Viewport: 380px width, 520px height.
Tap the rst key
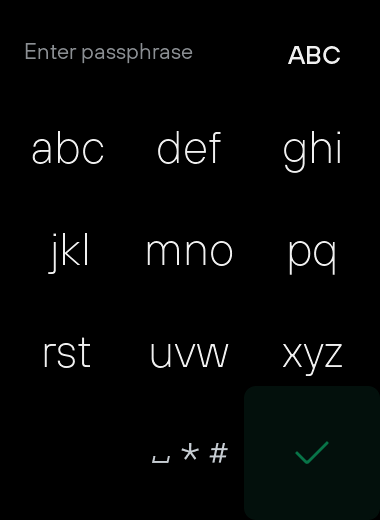pos(67,353)
